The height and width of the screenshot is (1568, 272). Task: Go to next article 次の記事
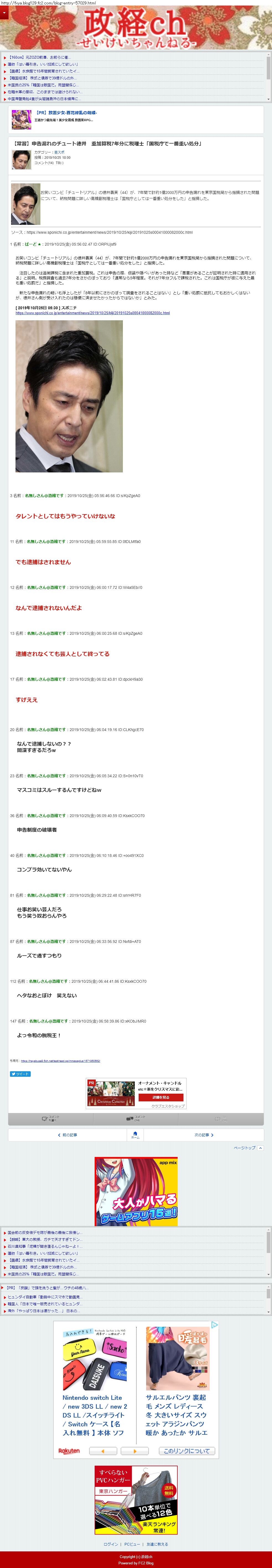[204, 1135]
